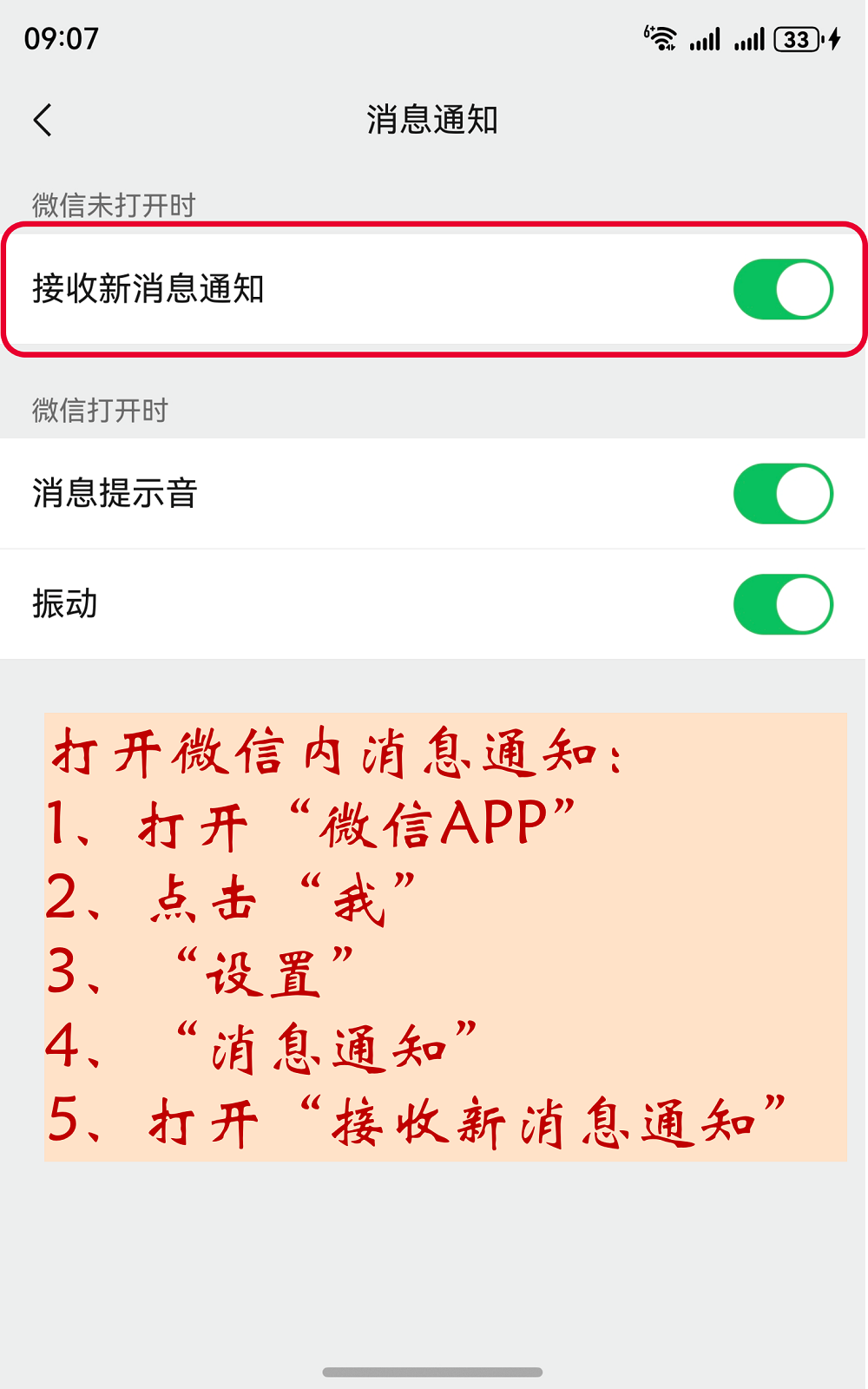Toggle 接收新消息通知 switch
The image size is (868, 1389).
(x=783, y=289)
